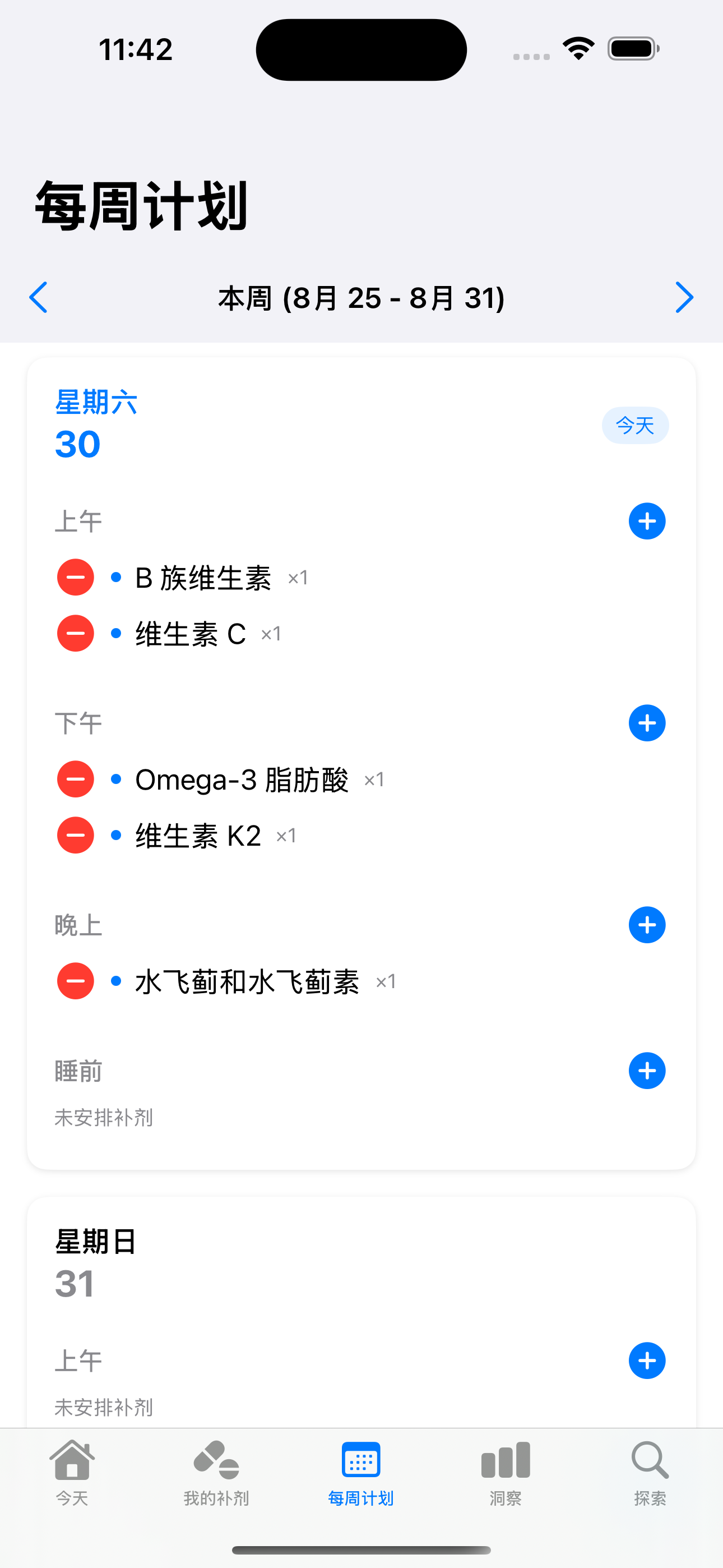Tap the 今天 badge on 星期六

pyautogui.click(x=635, y=426)
